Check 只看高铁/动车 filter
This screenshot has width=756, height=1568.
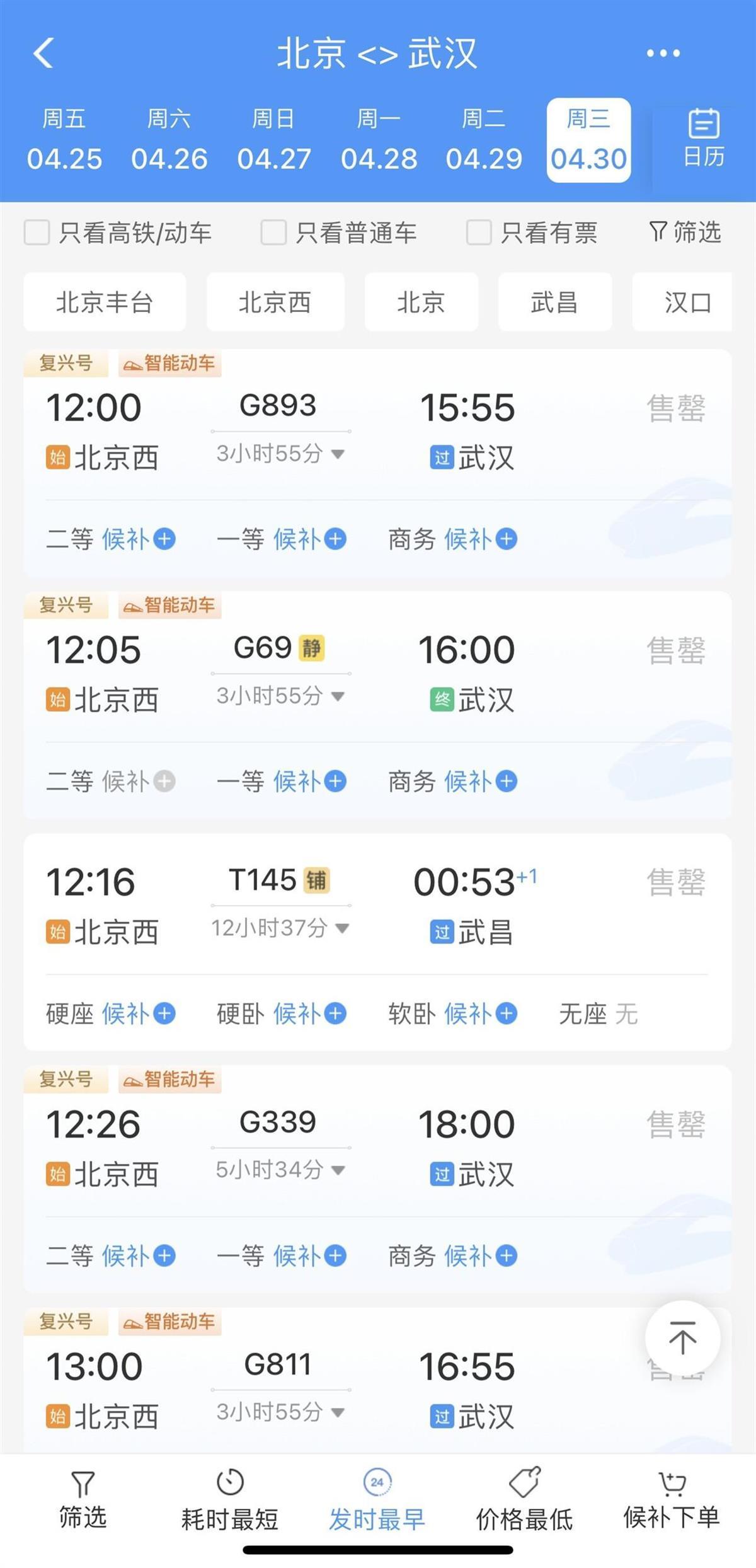pos(37,233)
